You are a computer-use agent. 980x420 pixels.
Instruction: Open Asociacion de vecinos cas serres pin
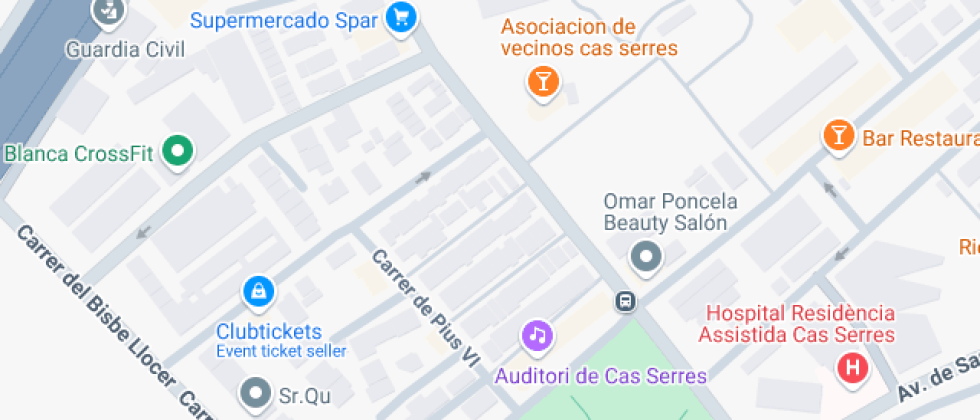point(543,82)
